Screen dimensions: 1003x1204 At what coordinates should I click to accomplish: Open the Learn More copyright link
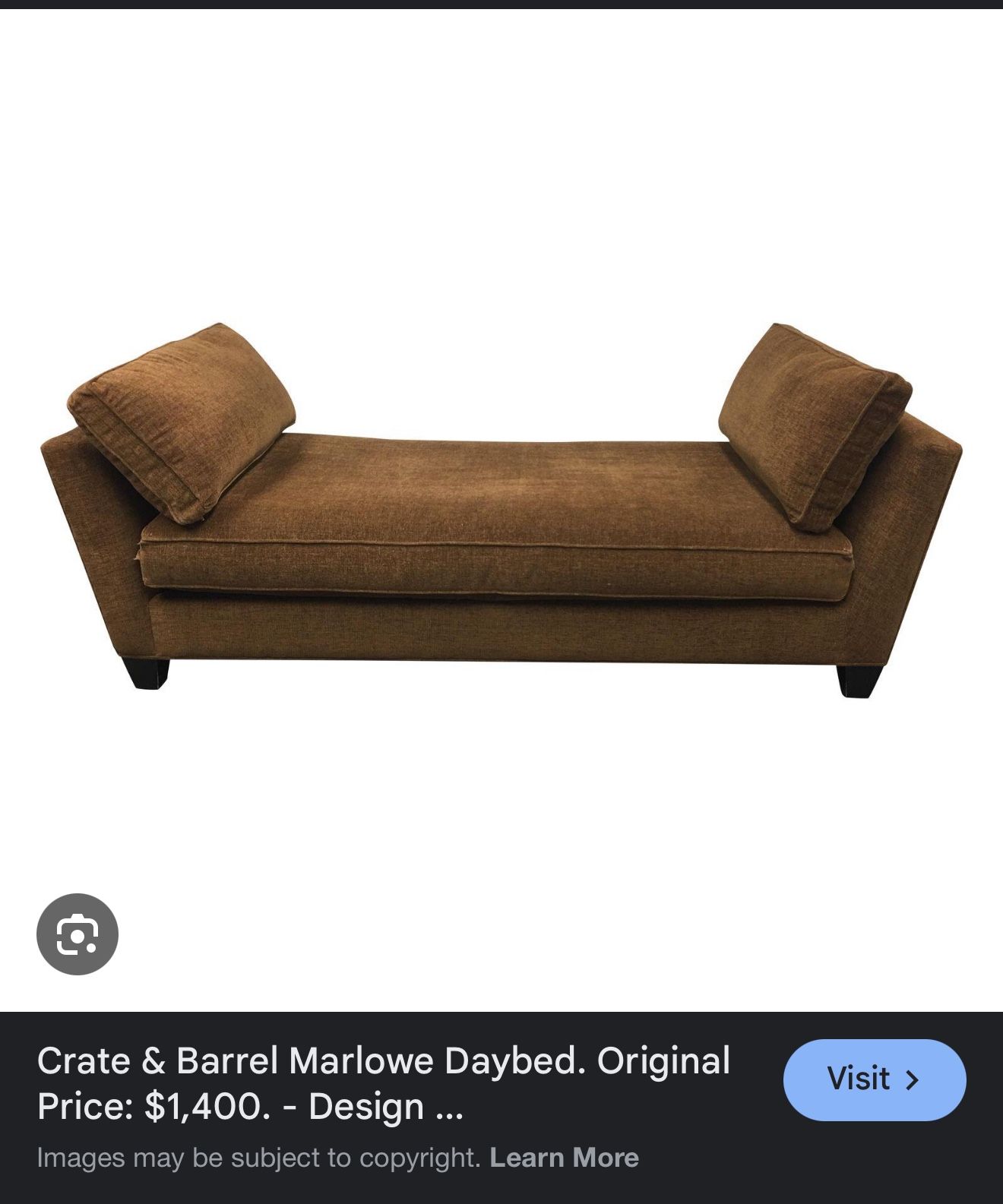coord(564,1158)
